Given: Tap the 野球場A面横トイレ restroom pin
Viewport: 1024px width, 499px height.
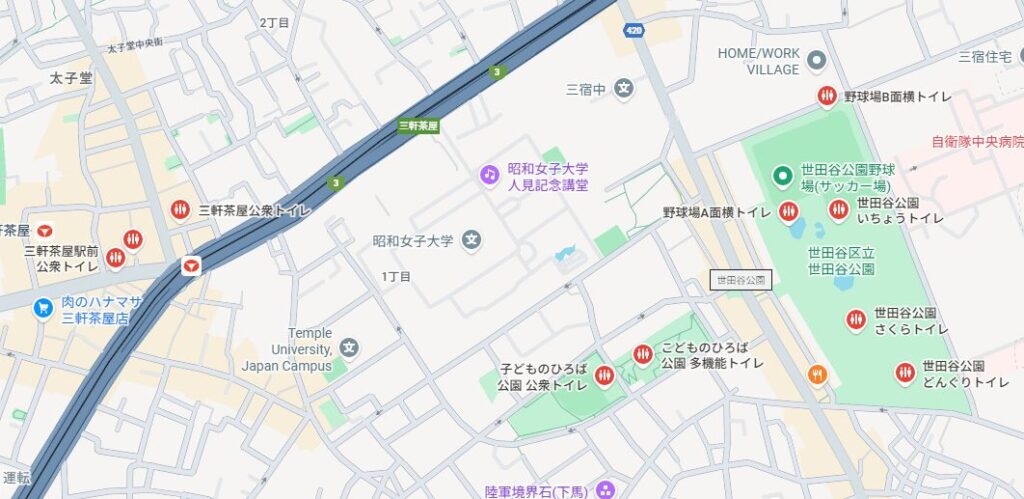Looking at the screenshot, I should (x=788, y=212).
